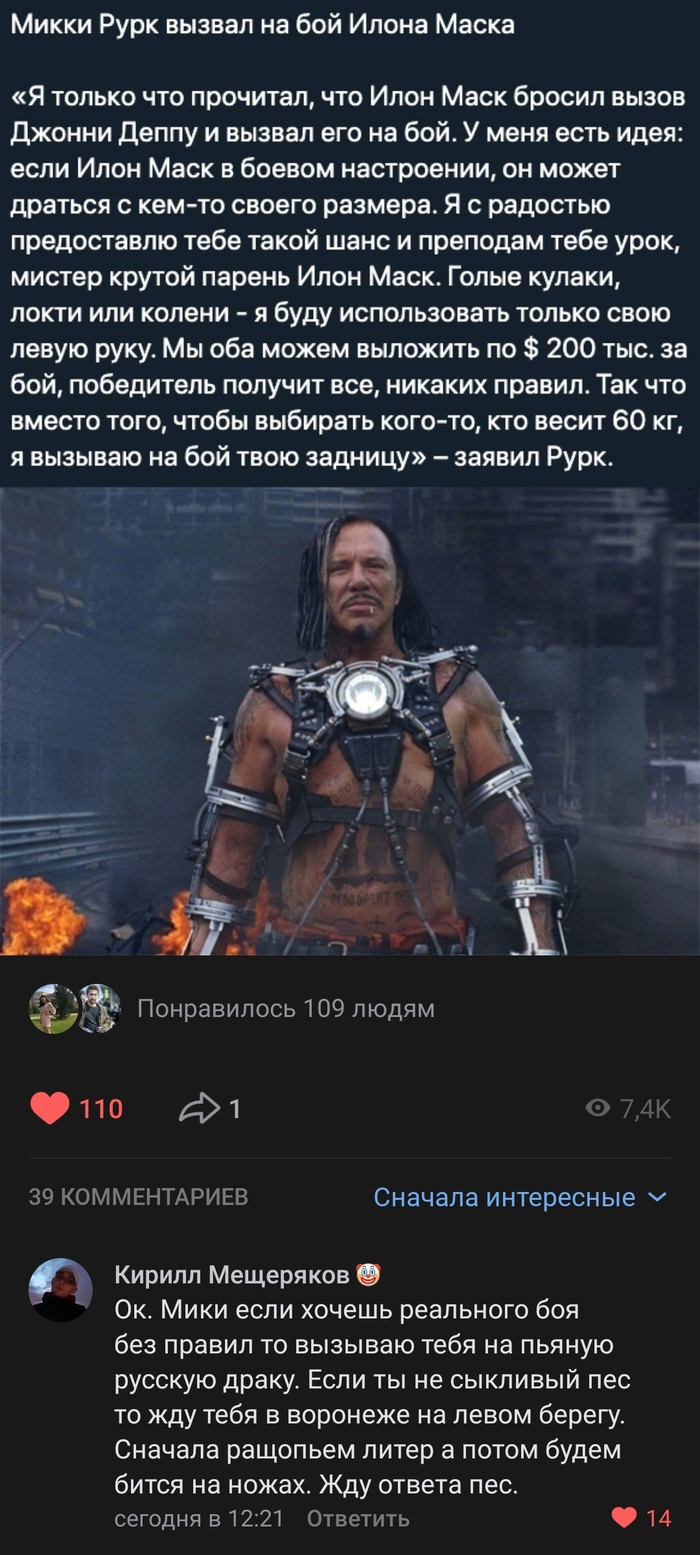The width and height of the screenshot is (700, 1555).
Task: Expand the 'Сначала интересные' sort dropdown
Action: click(x=520, y=1197)
